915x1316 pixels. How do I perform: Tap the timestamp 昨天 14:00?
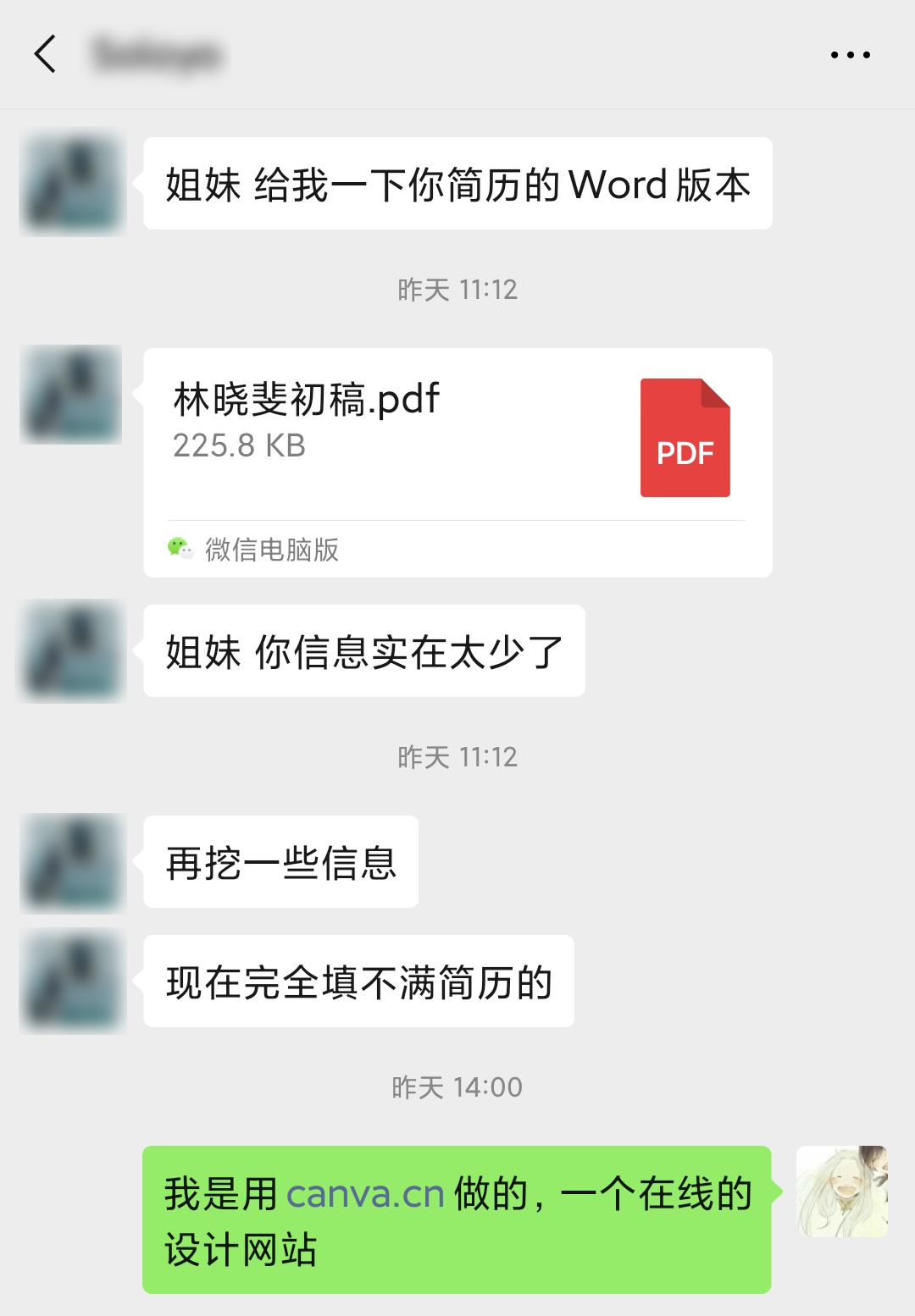point(457,1087)
